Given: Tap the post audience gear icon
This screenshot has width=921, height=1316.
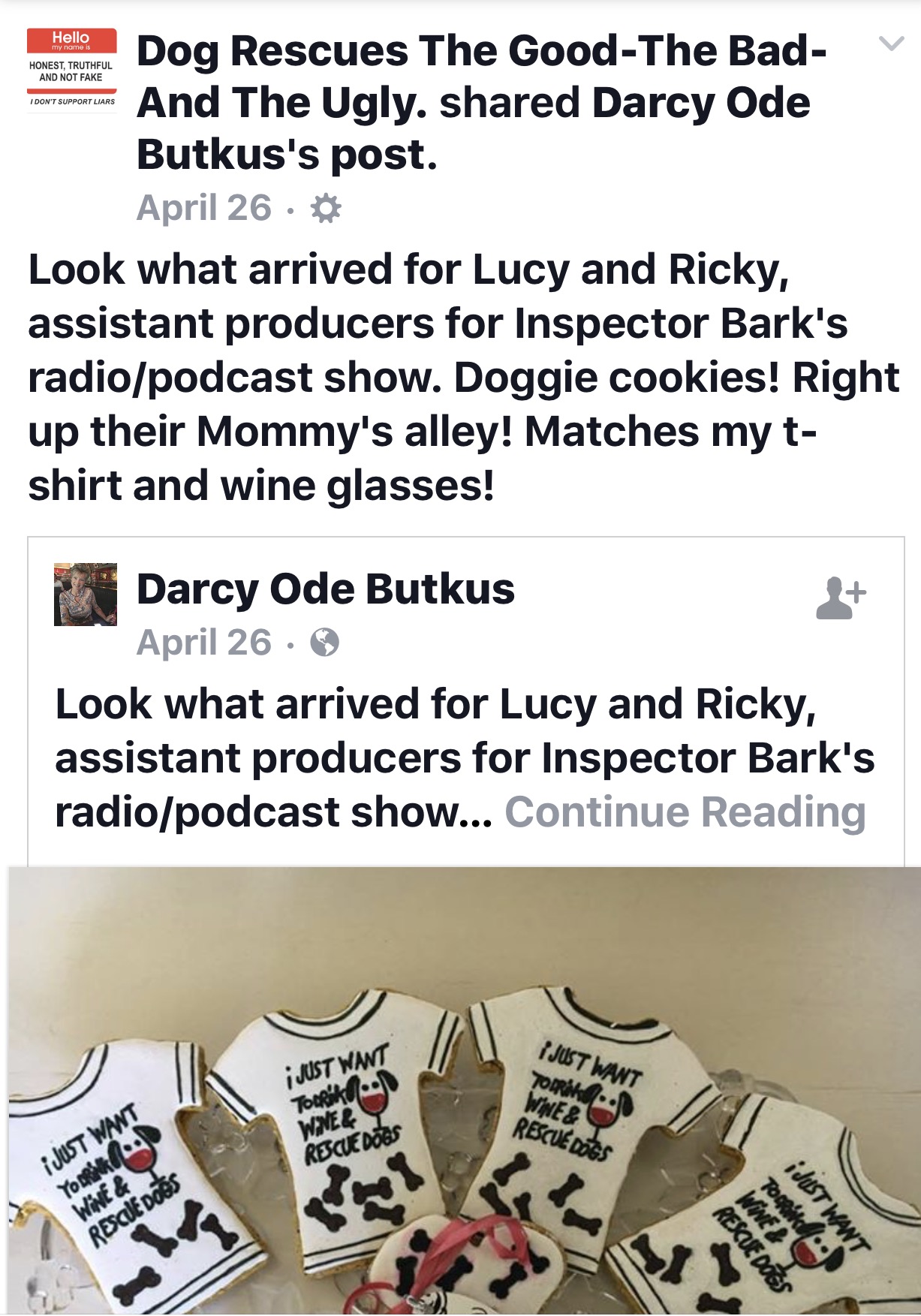Looking at the screenshot, I should [326, 209].
